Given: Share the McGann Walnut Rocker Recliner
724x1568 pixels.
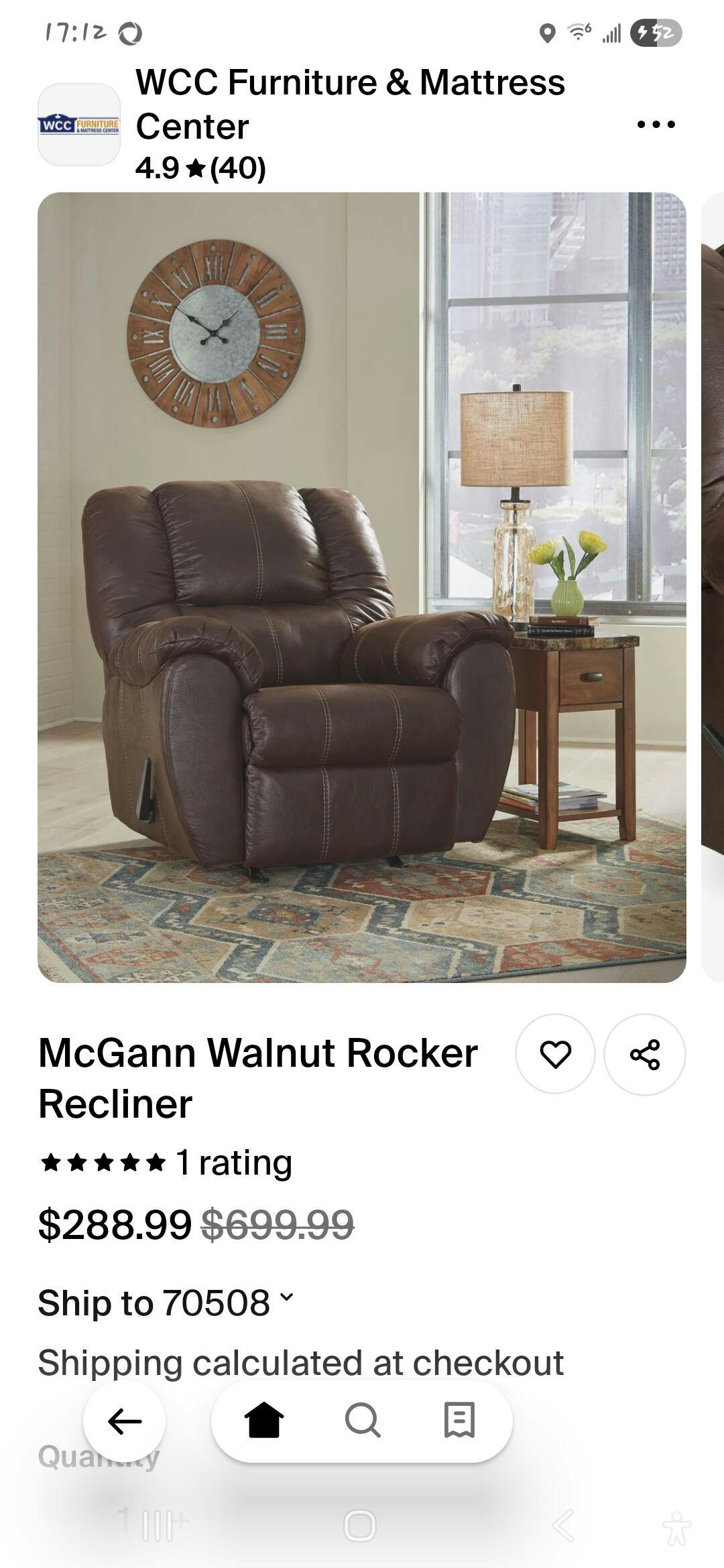Looking at the screenshot, I should [x=644, y=1054].
